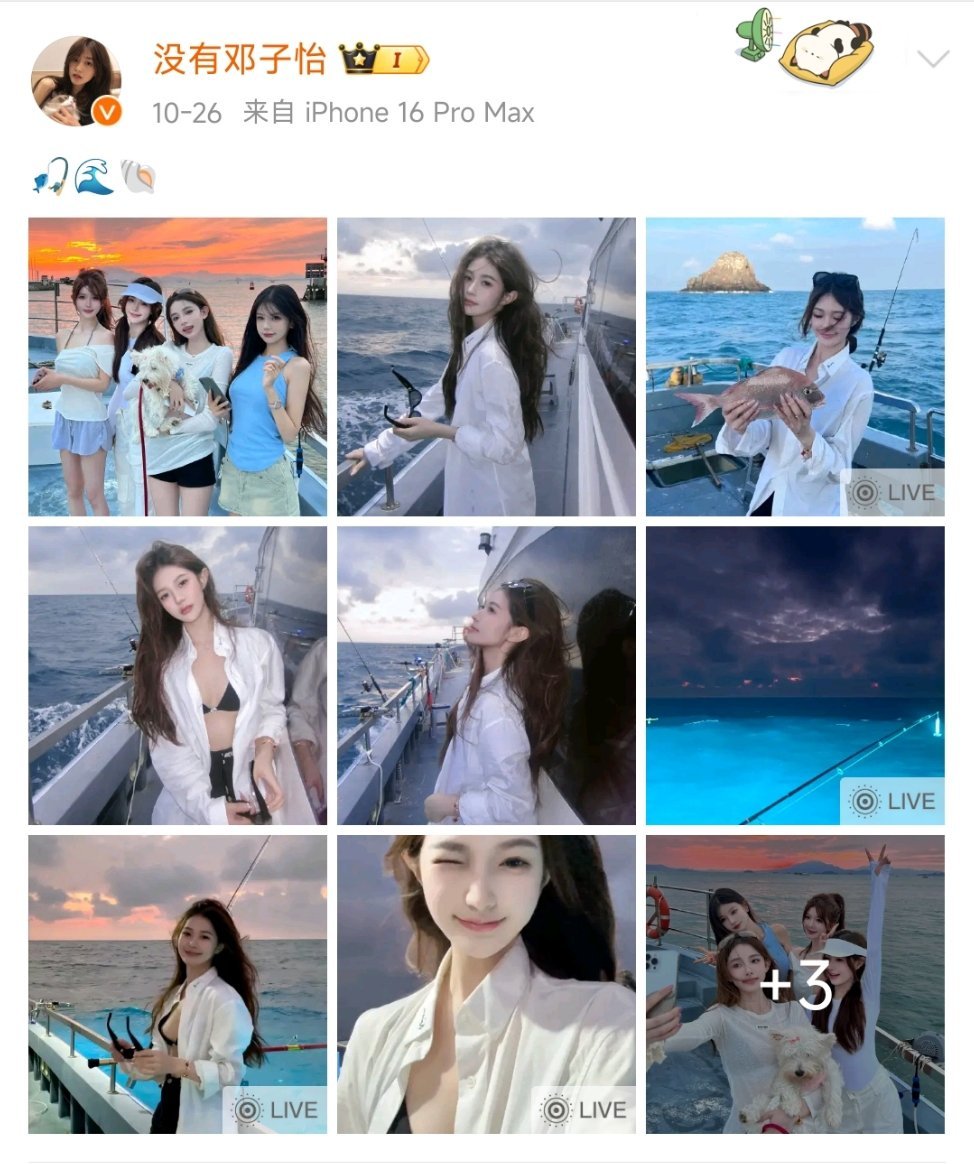The image size is (974, 1164).
Task: Open the sunset group photo with the dog
Action: [x=177, y=367]
